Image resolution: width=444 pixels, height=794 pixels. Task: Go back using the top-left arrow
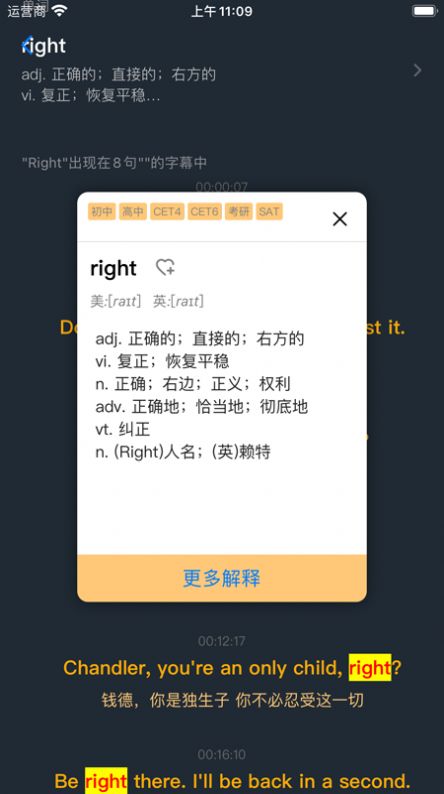pyautogui.click(x=27, y=46)
